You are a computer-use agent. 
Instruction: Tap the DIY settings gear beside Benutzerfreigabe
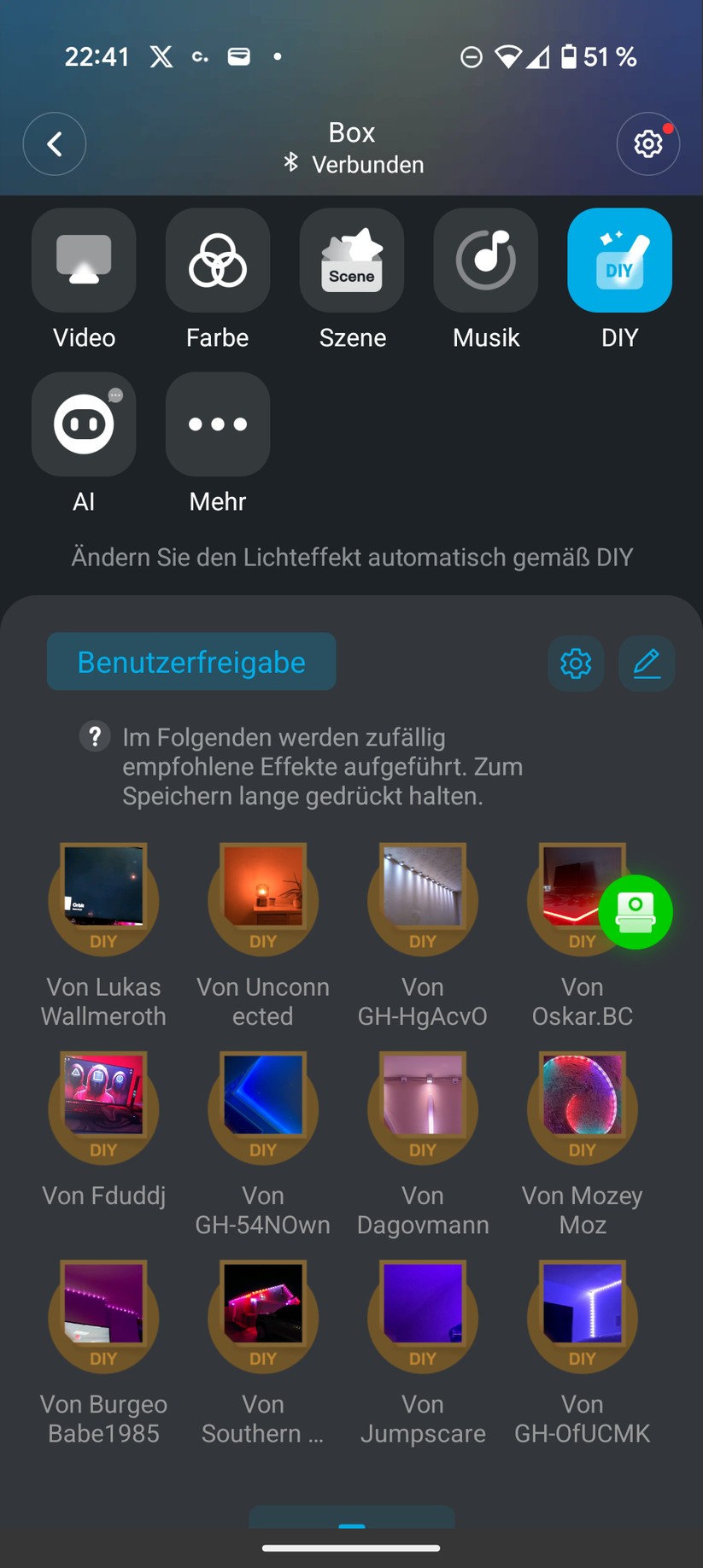coord(576,663)
